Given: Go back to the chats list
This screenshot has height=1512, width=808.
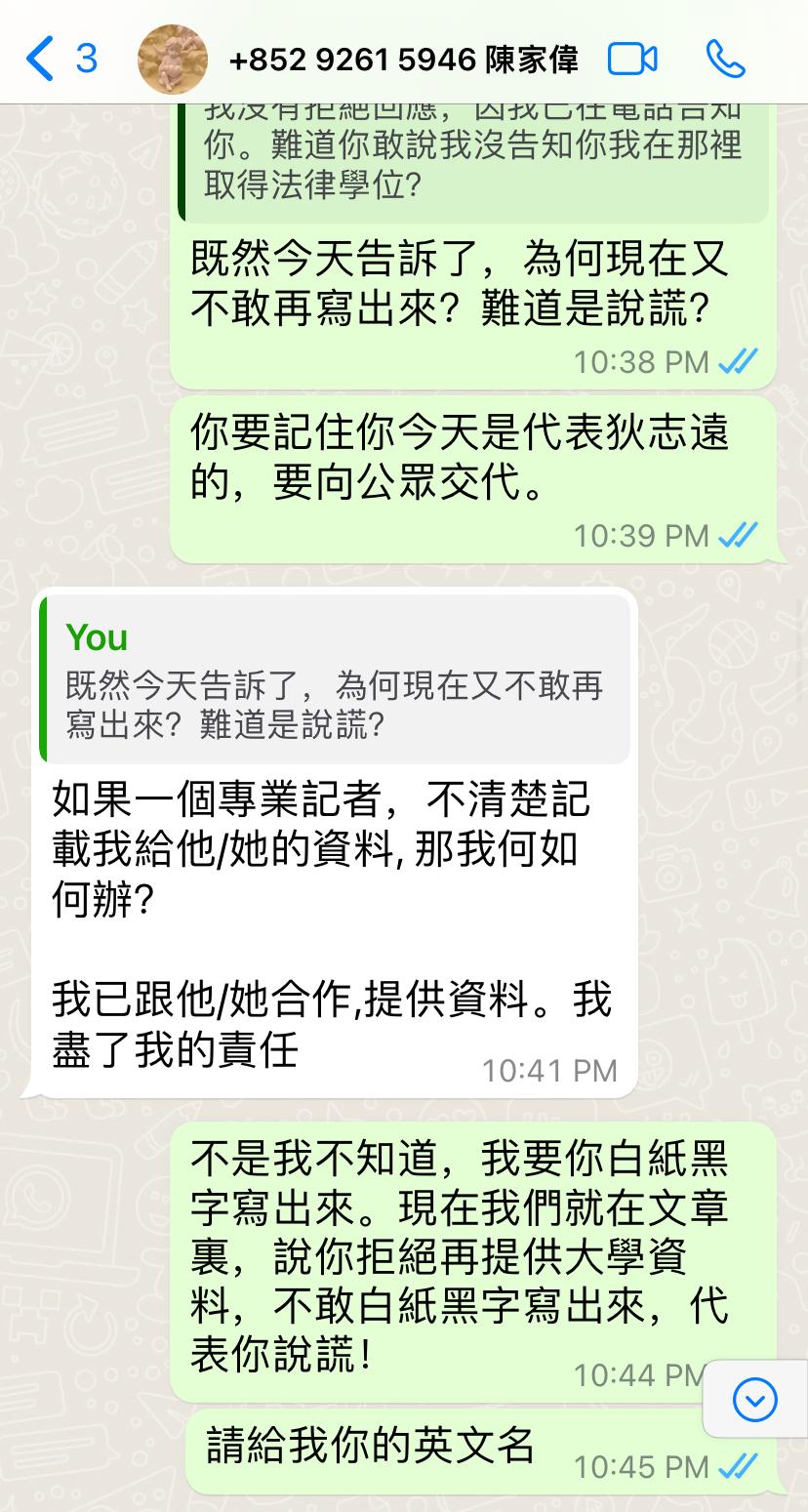Looking at the screenshot, I should 61,60.
